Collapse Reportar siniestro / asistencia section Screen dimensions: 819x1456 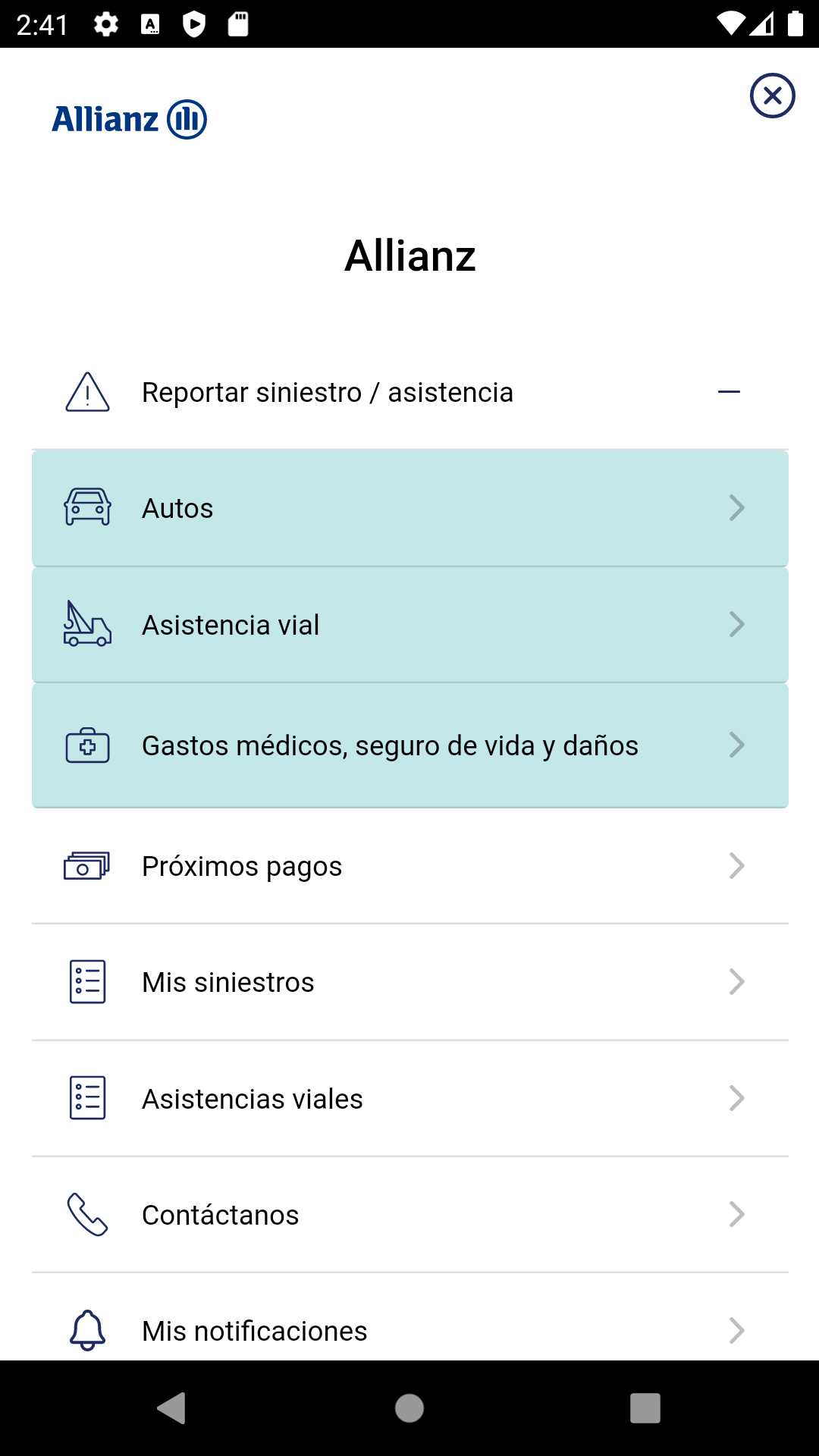(410, 392)
